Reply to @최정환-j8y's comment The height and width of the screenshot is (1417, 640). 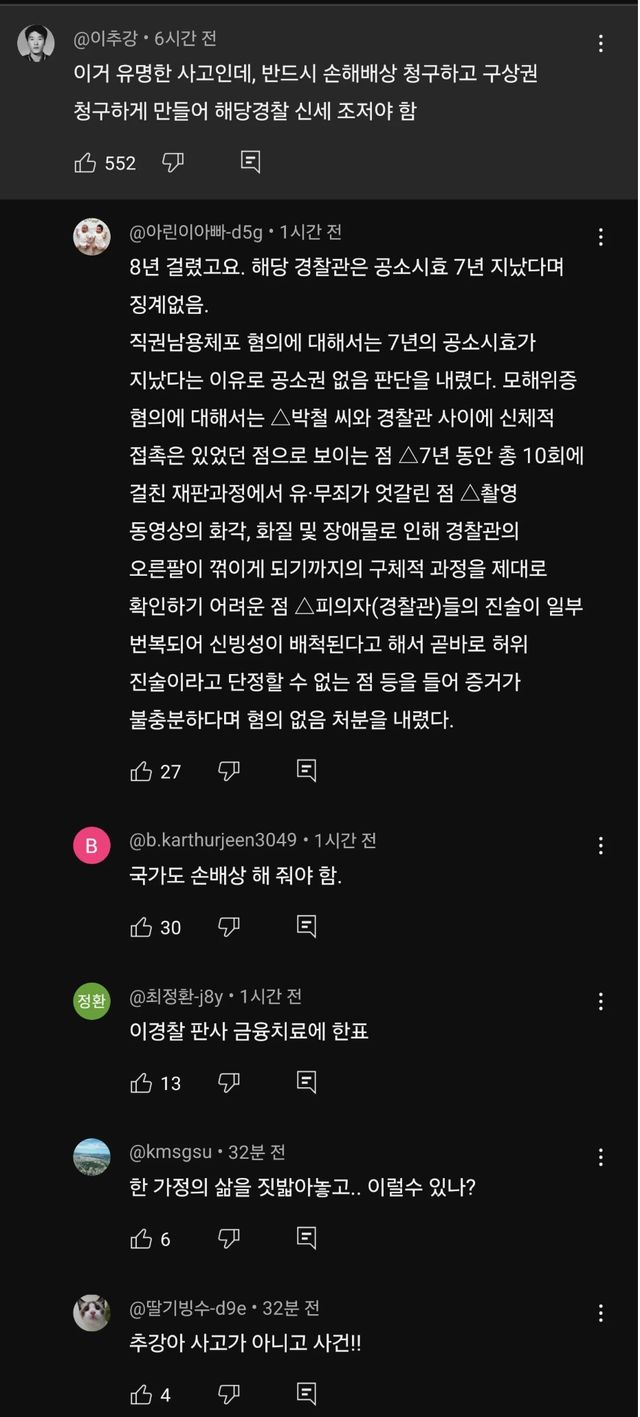coord(307,1083)
